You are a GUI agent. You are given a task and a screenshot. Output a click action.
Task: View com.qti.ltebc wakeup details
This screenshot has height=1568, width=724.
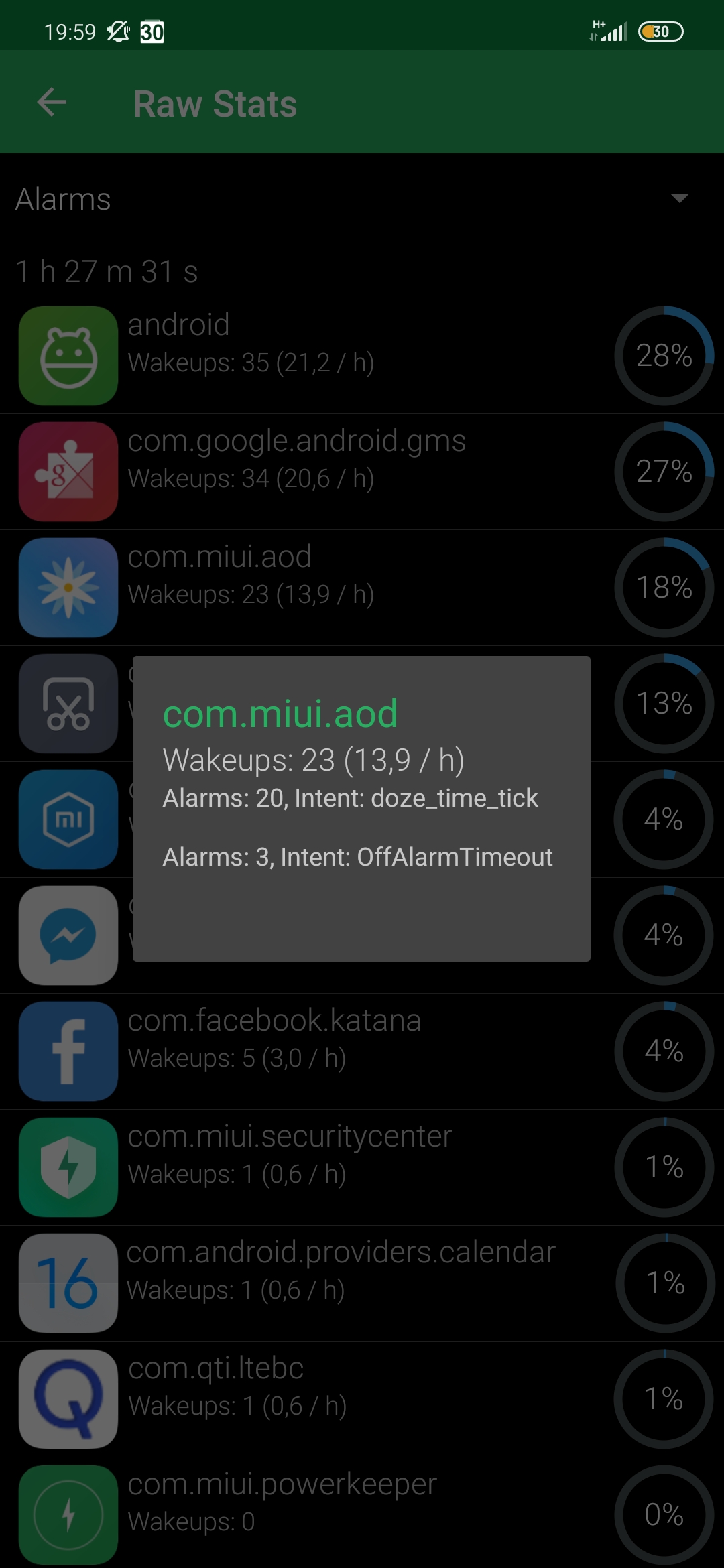(x=362, y=1398)
